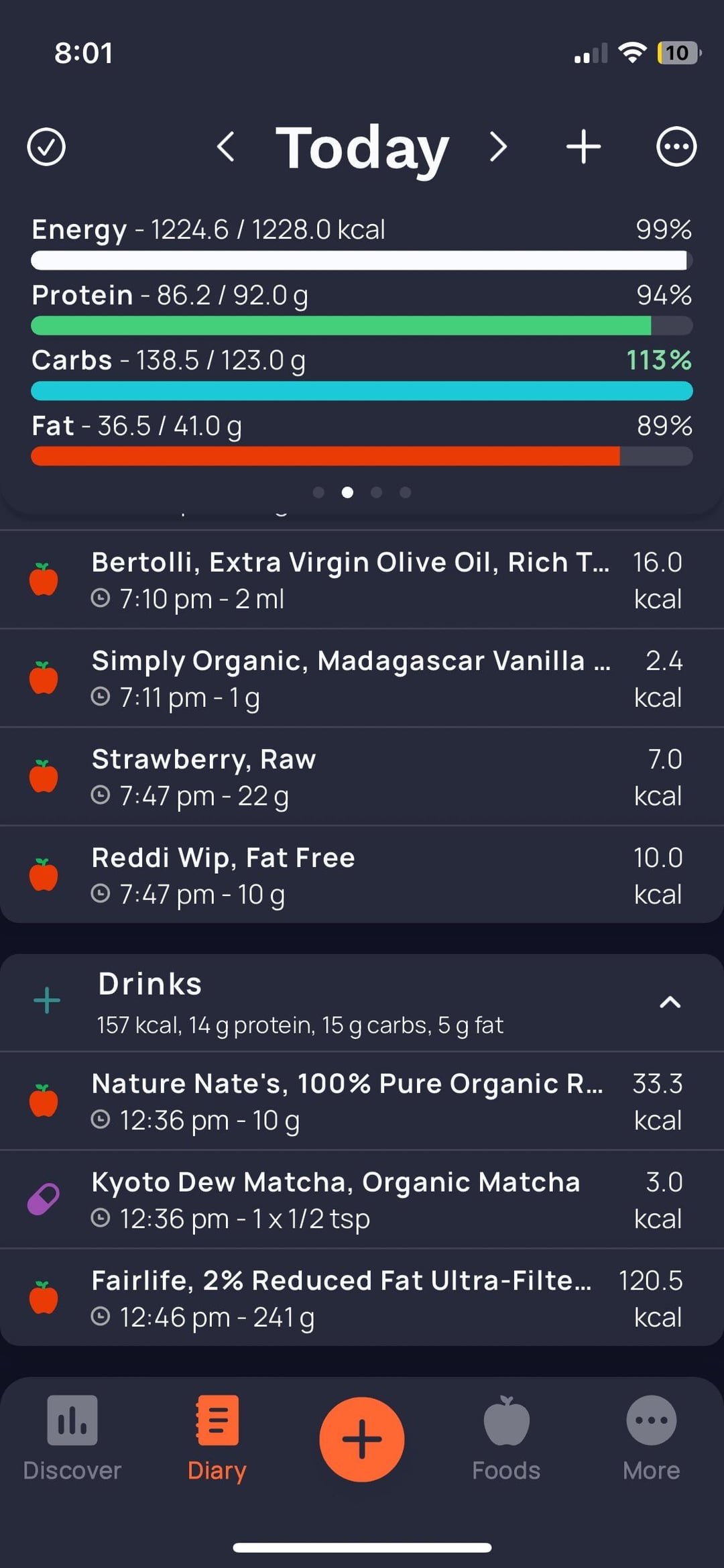Viewport: 724px width, 1568px height.
Task: Open Kyoto Dew Matcha entry
Action: pos(362,1200)
